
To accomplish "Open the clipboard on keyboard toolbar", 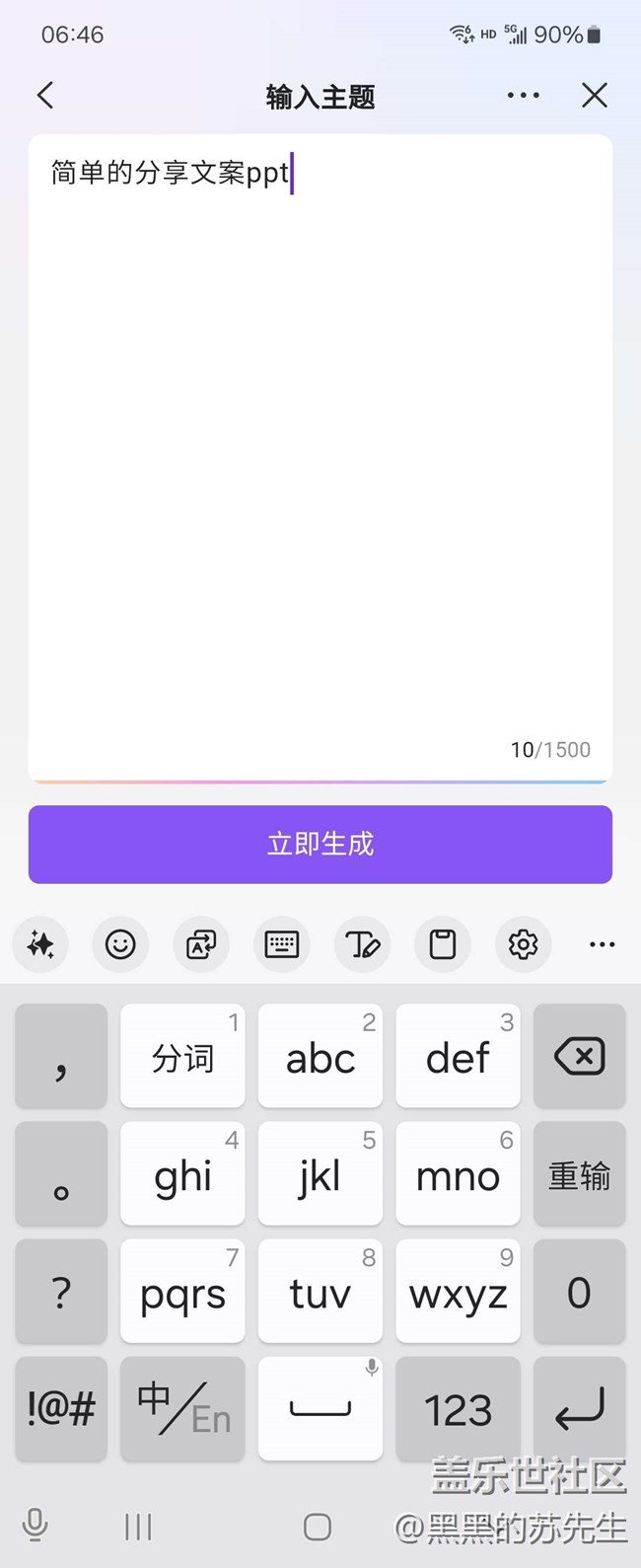I will point(443,945).
